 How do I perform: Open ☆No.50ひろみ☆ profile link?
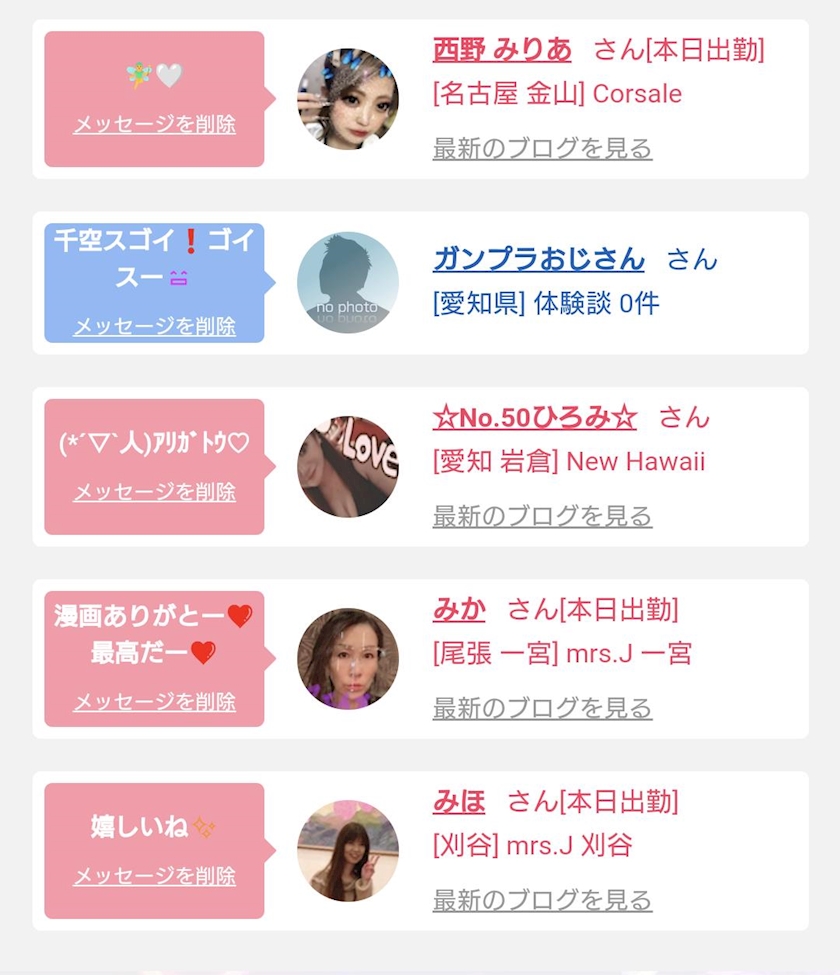click(535, 417)
